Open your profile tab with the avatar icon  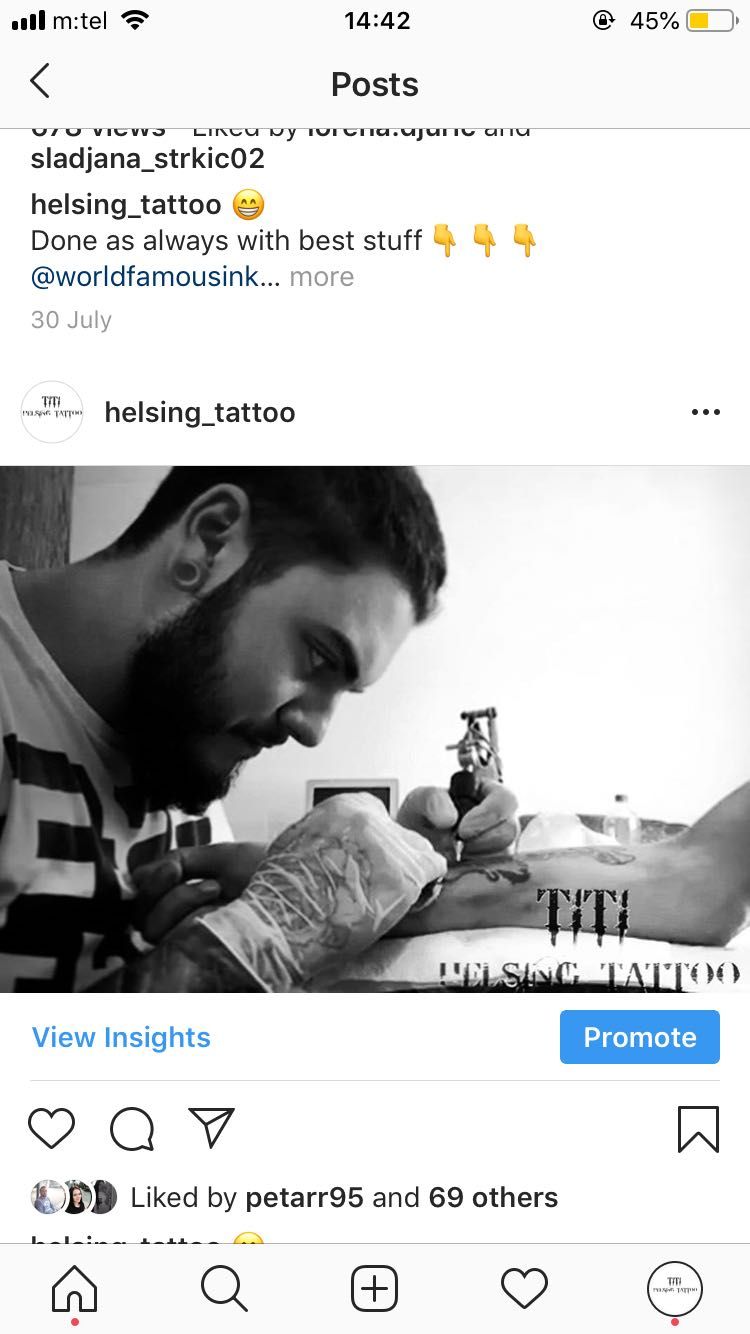point(674,1288)
